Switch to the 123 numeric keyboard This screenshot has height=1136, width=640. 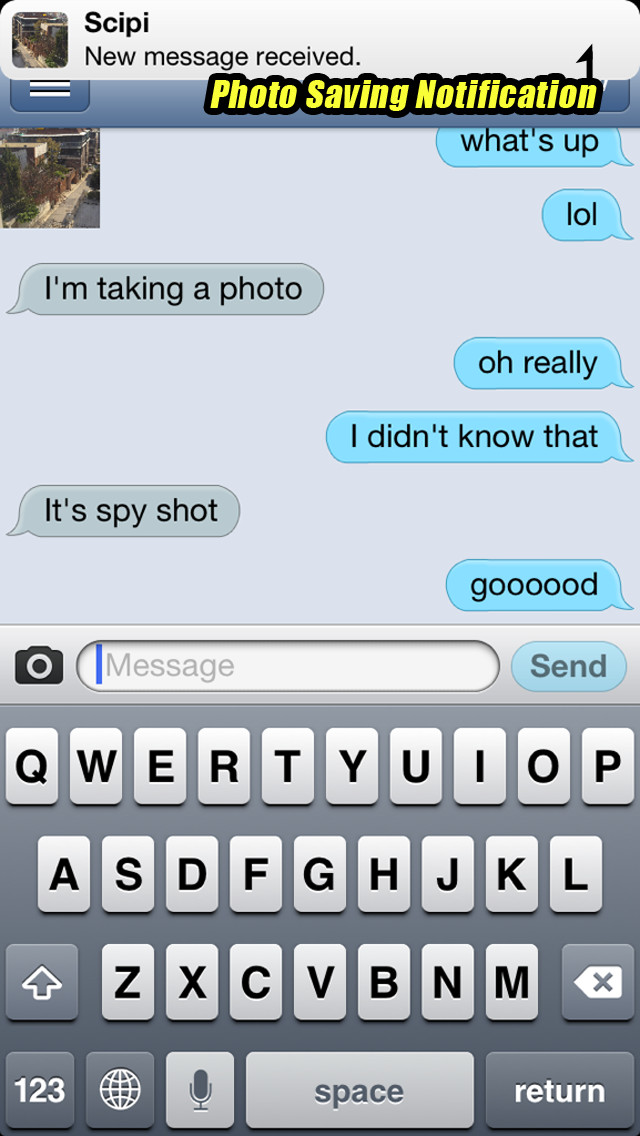click(40, 1090)
